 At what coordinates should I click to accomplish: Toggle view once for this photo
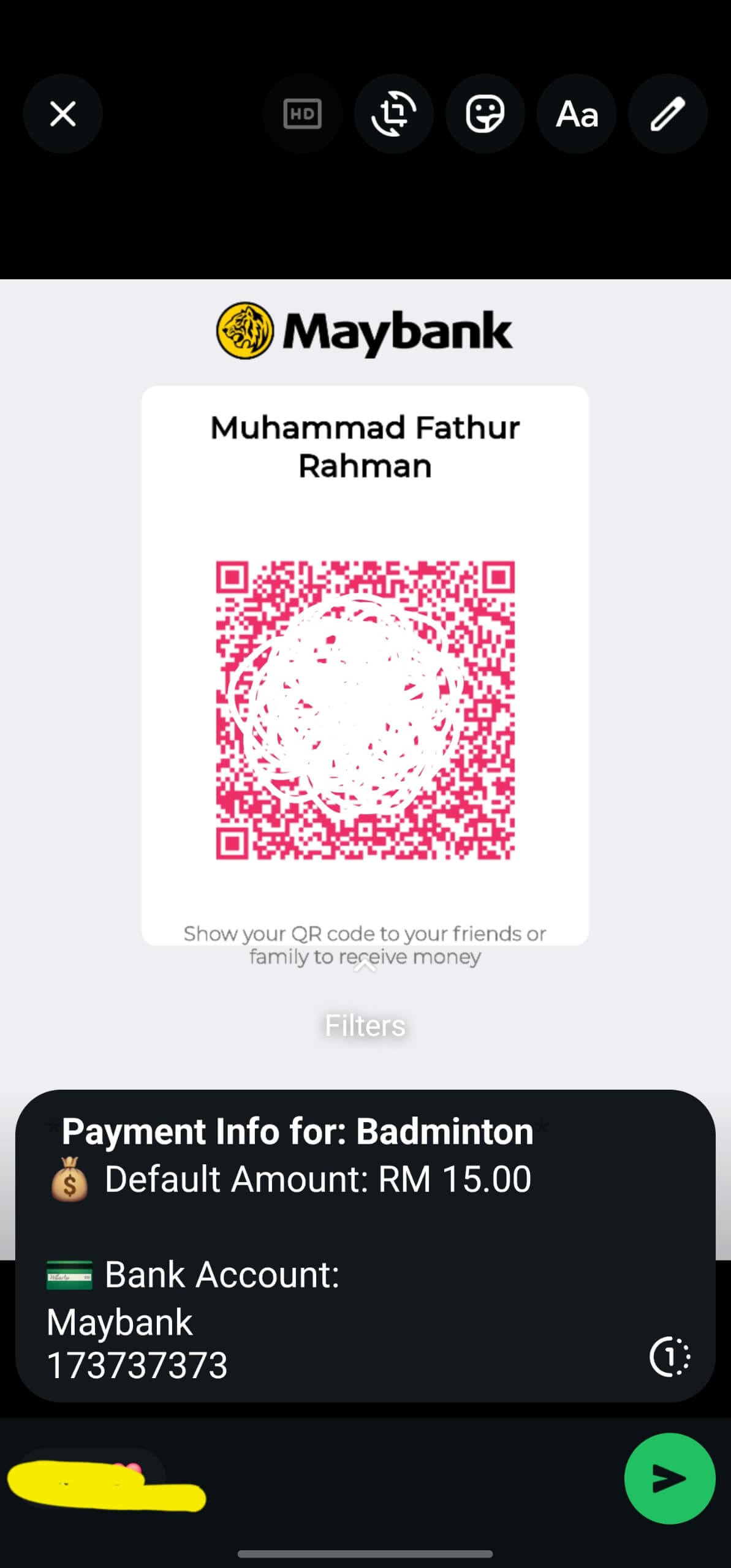click(670, 1357)
